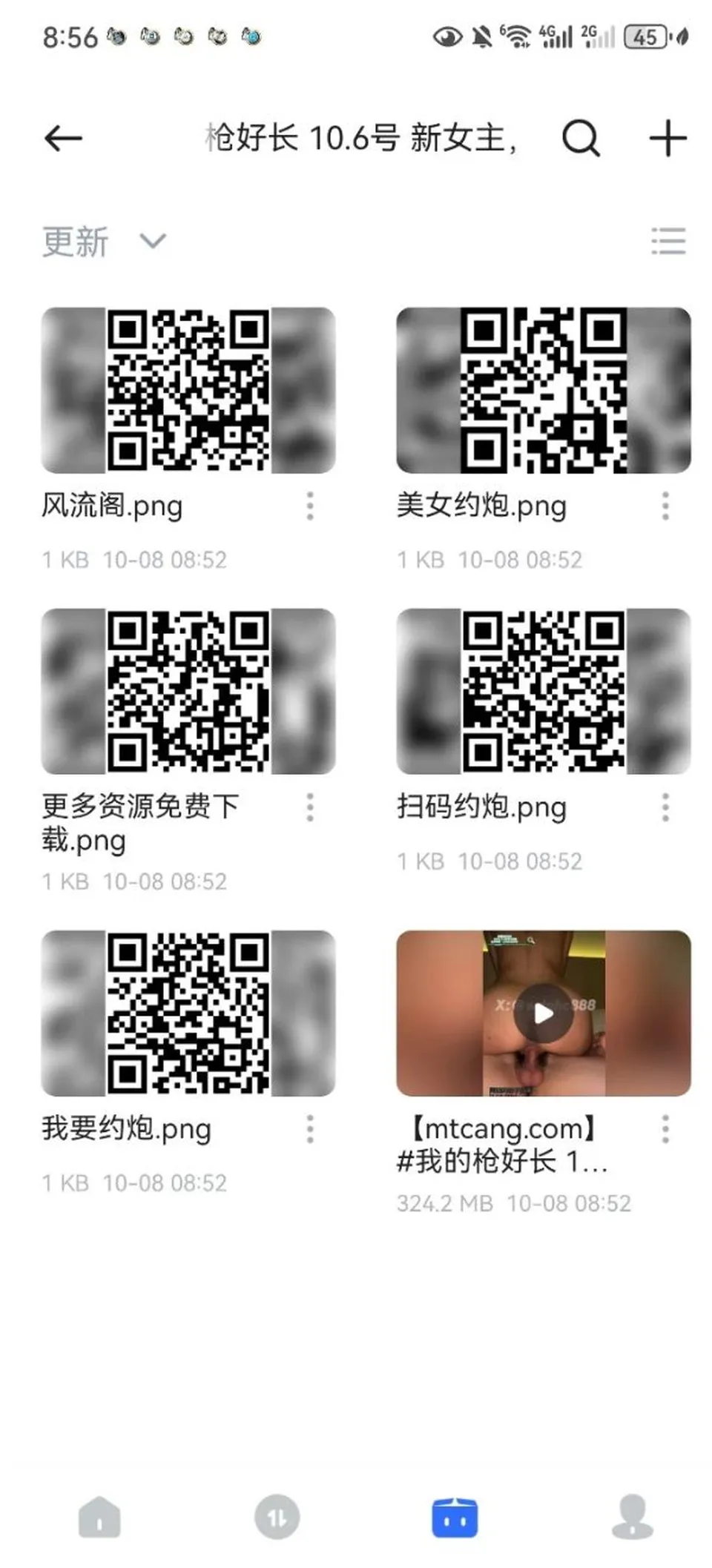Switch to list view layout
The height and width of the screenshot is (1568, 712).
tap(668, 241)
